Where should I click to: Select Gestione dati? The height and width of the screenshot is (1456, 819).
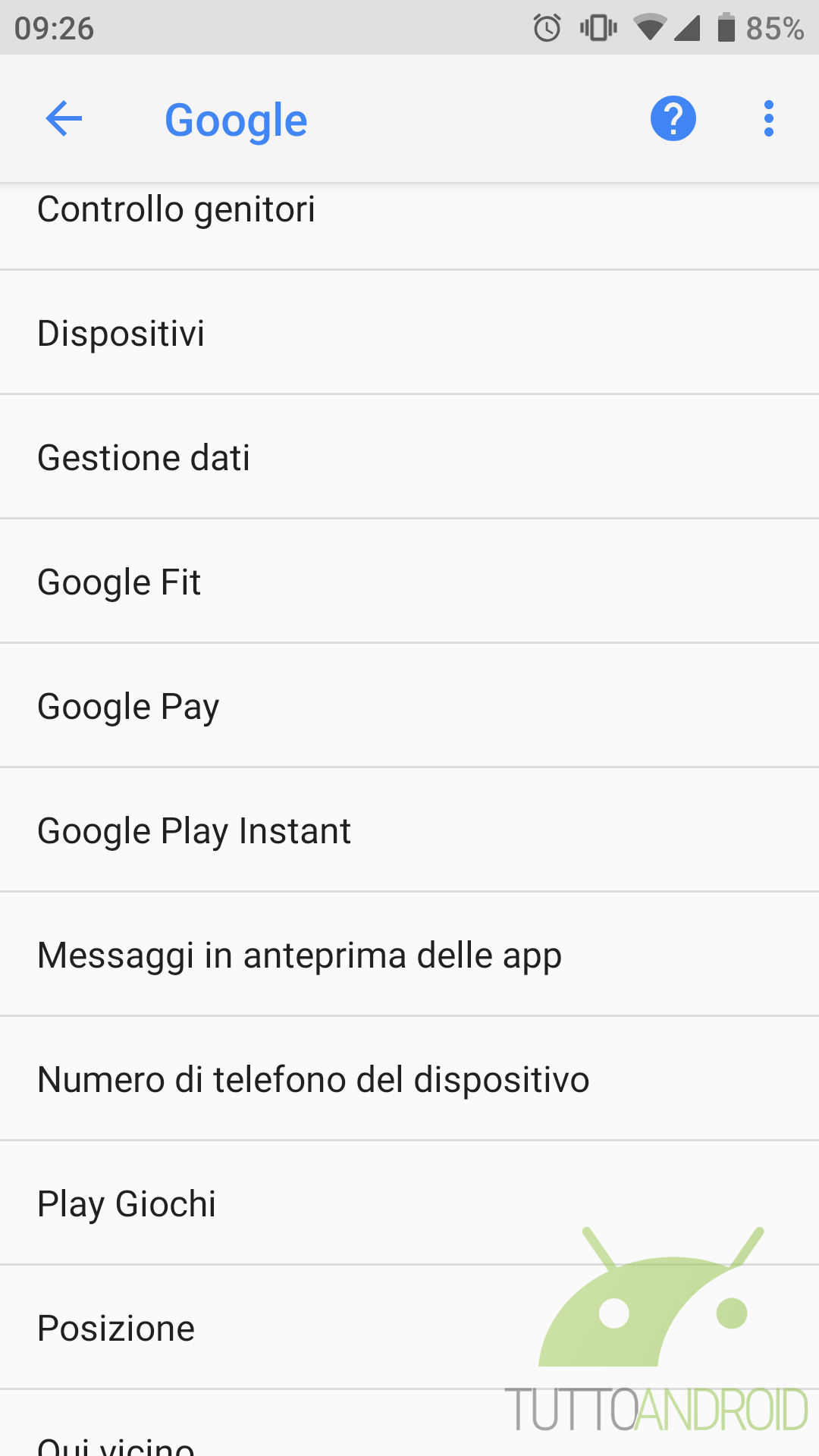click(x=409, y=457)
